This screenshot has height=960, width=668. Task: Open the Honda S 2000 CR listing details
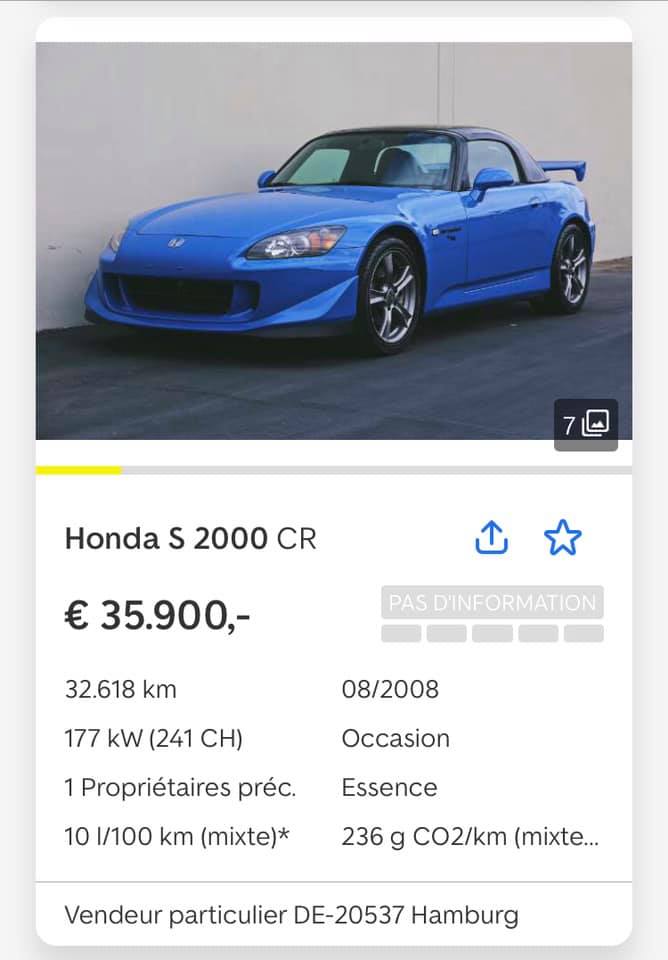click(190, 539)
